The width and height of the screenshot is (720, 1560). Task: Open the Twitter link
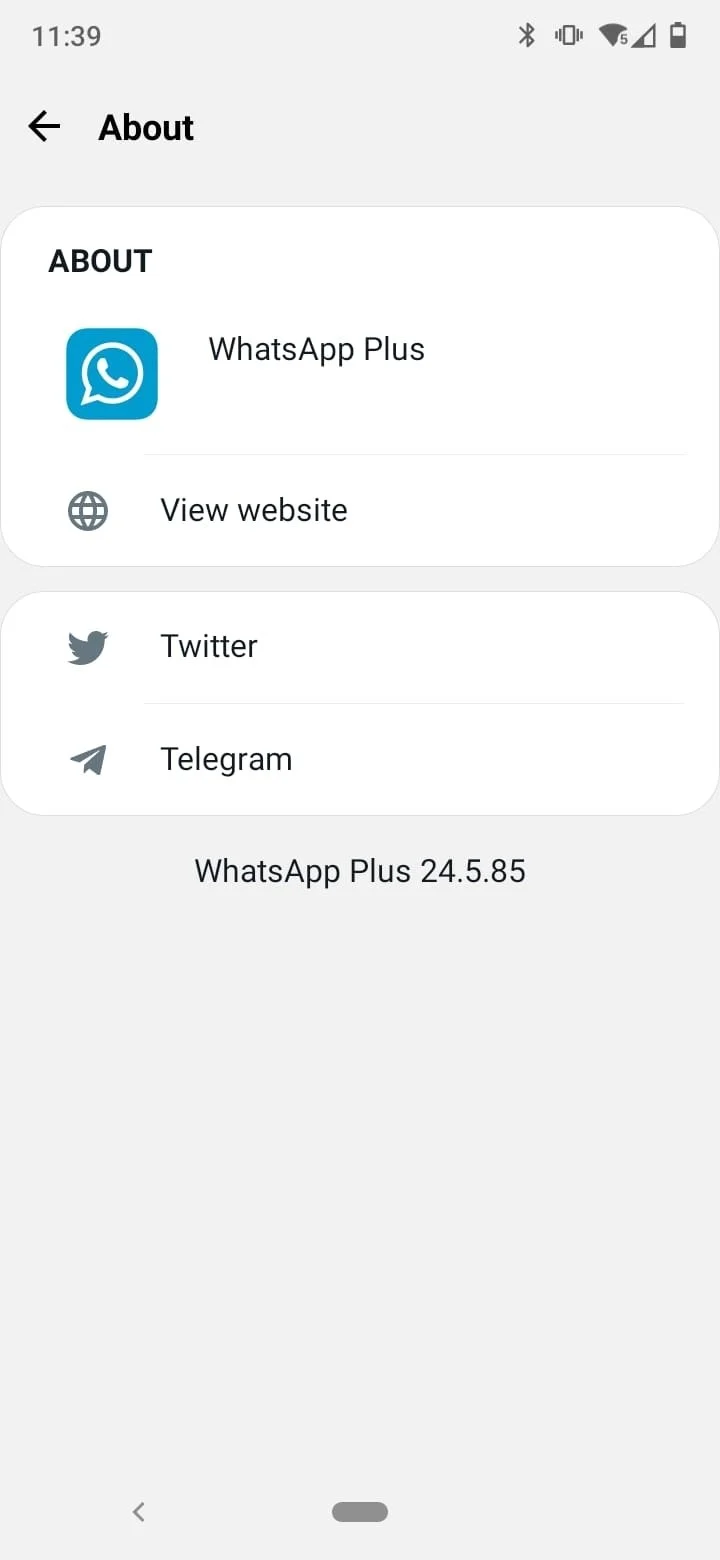tap(209, 646)
